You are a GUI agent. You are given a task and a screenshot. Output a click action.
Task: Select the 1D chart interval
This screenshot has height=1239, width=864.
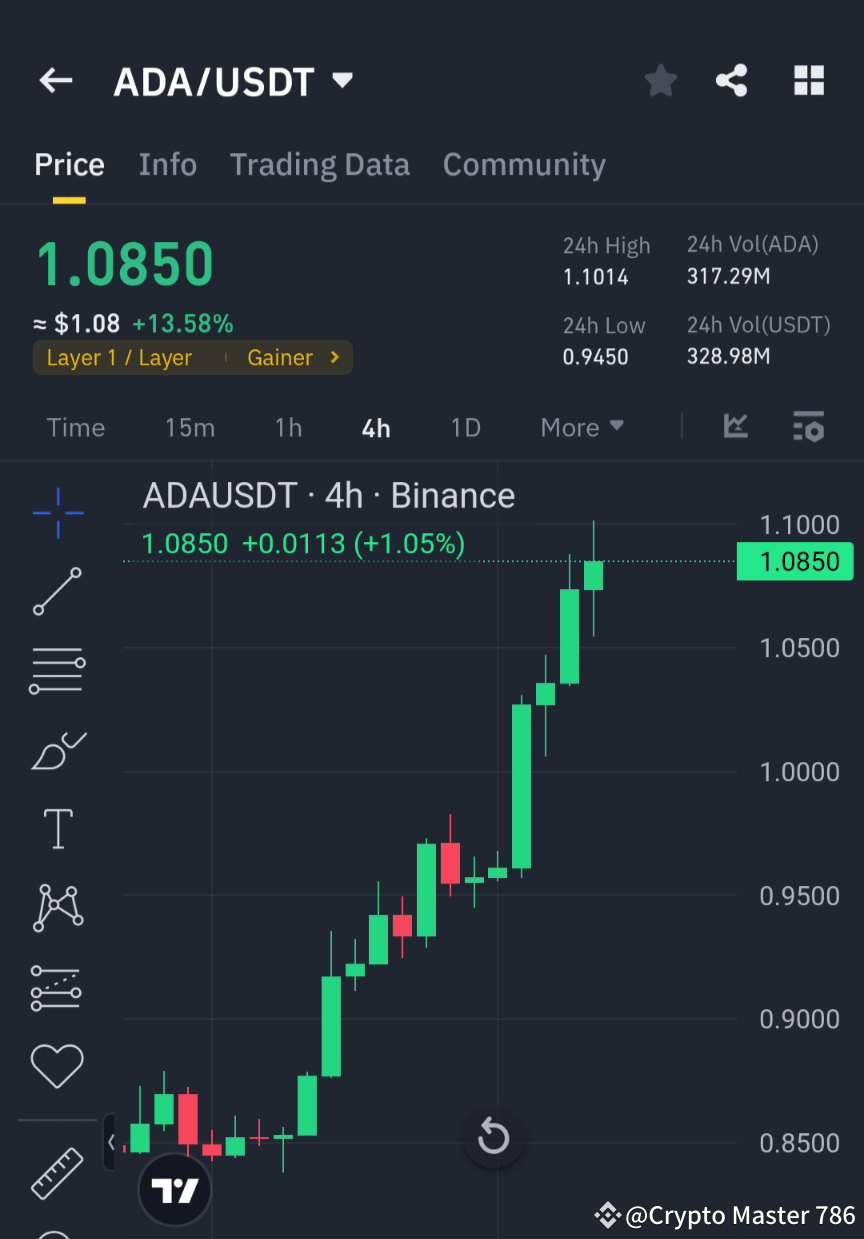click(465, 427)
